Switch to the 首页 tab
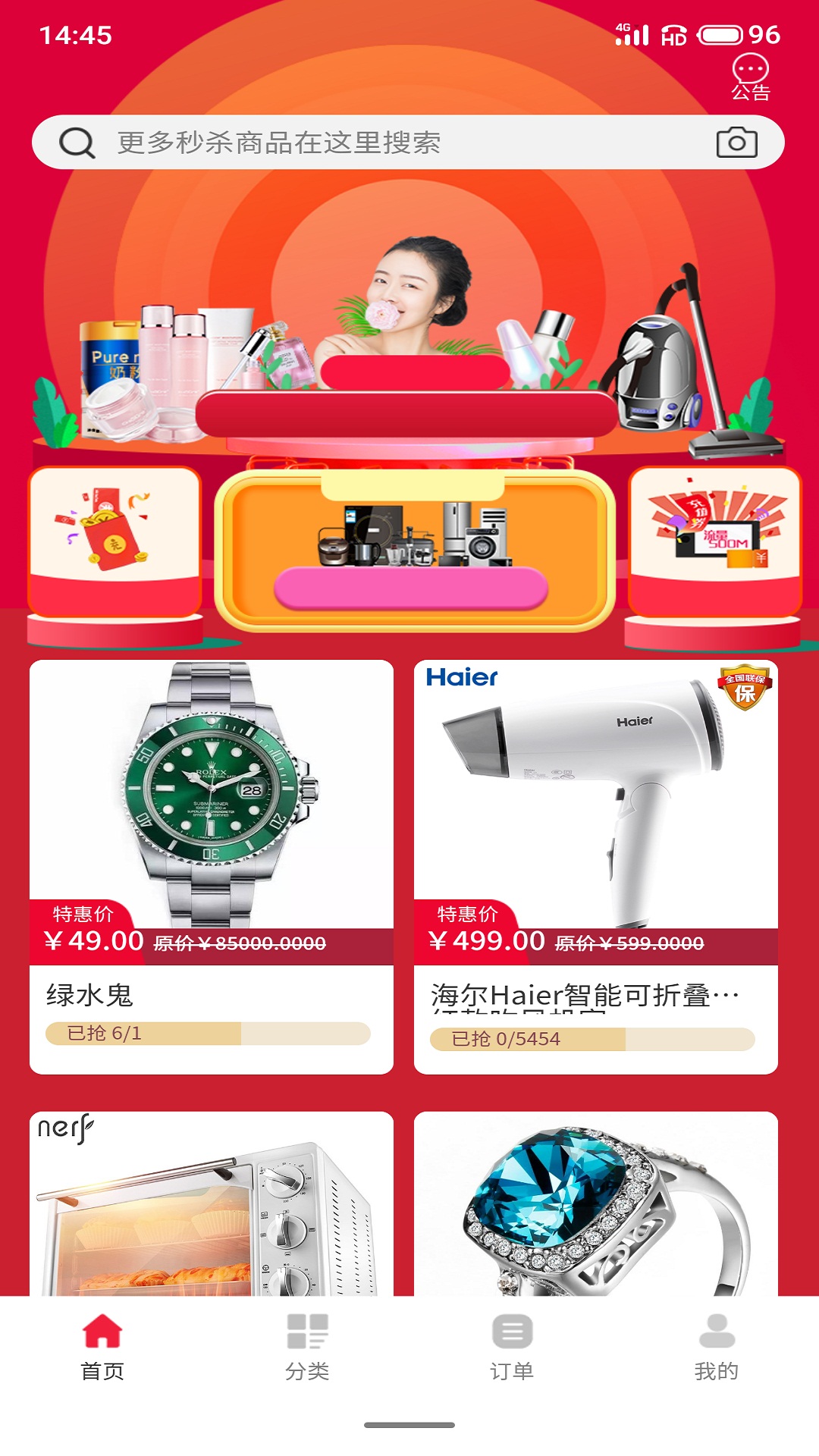819x1456 pixels. coord(102,1348)
